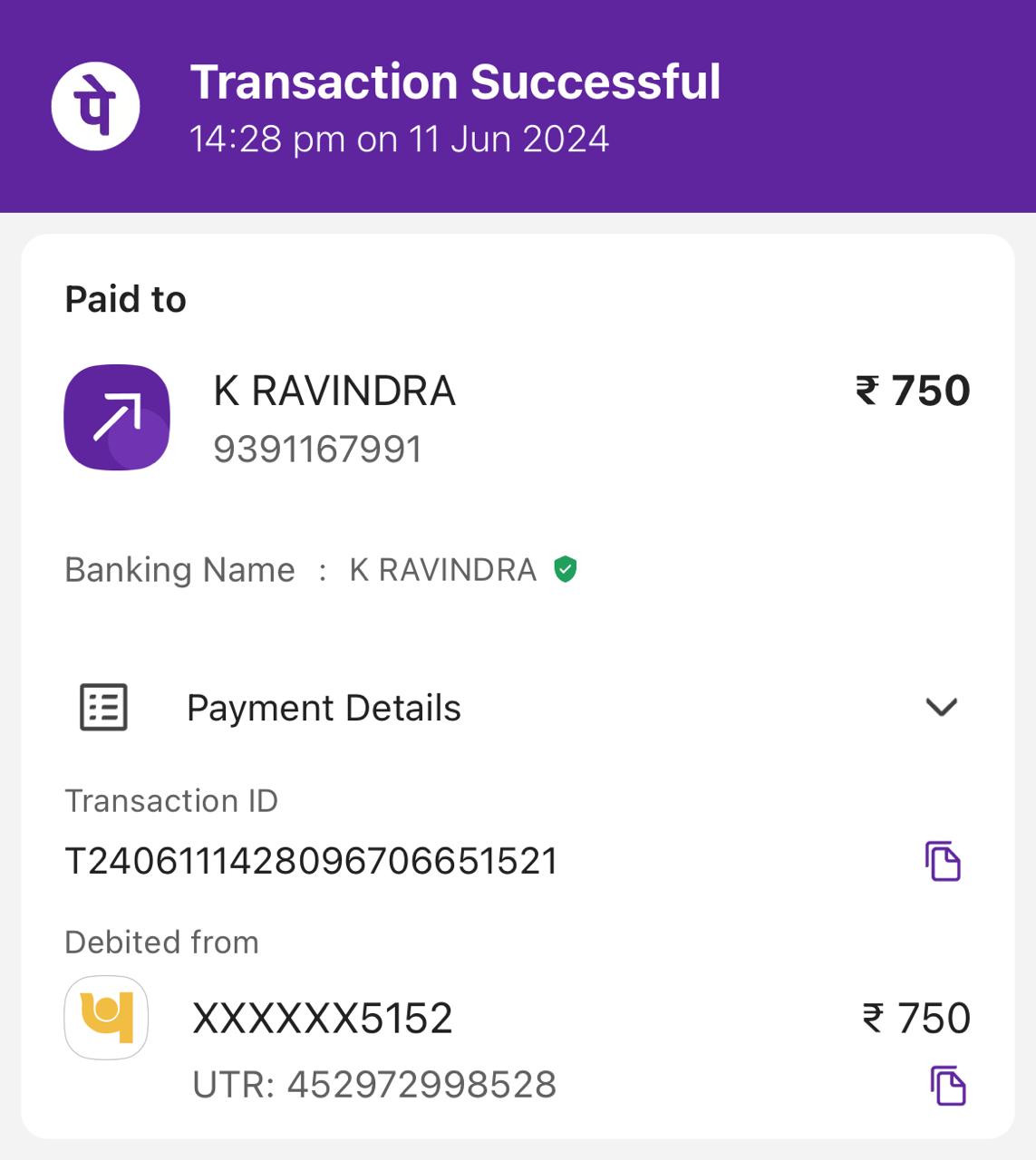Copy the Transaction ID
The image size is (1036, 1160).
point(943,861)
